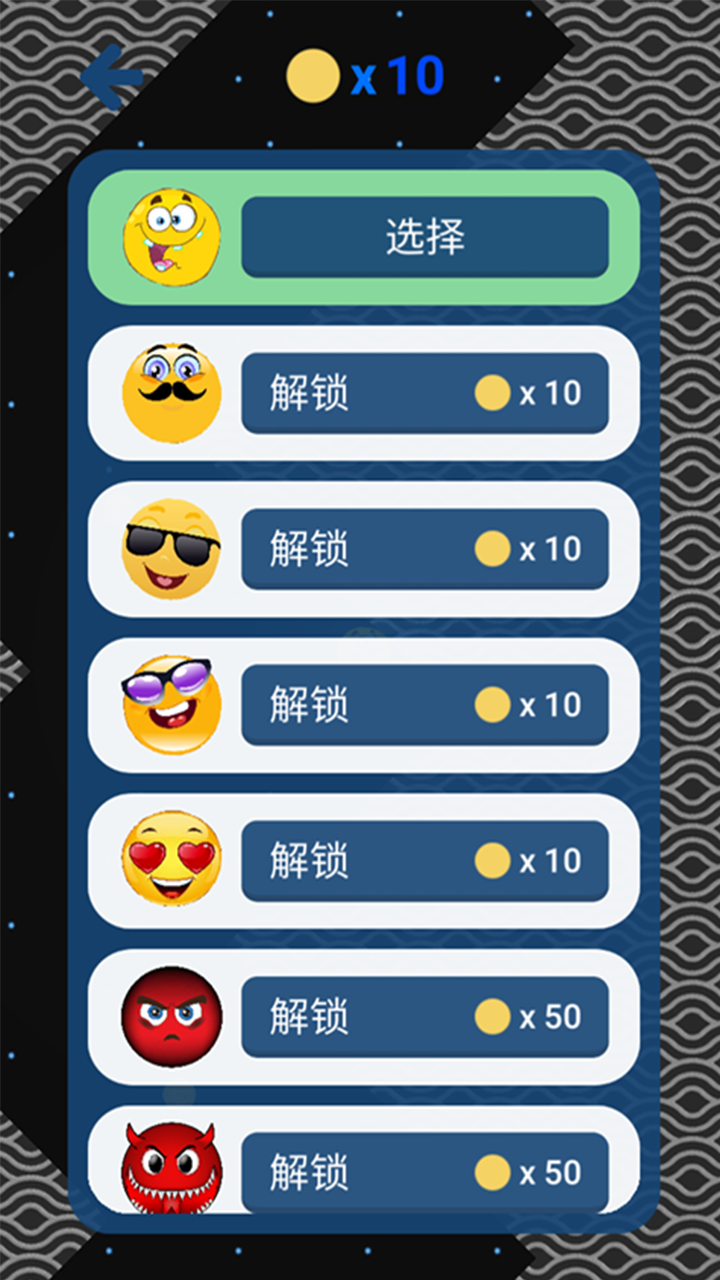Click the coin icon on the mustache unlock button
The image size is (720, 1280).
coord(492,393)
